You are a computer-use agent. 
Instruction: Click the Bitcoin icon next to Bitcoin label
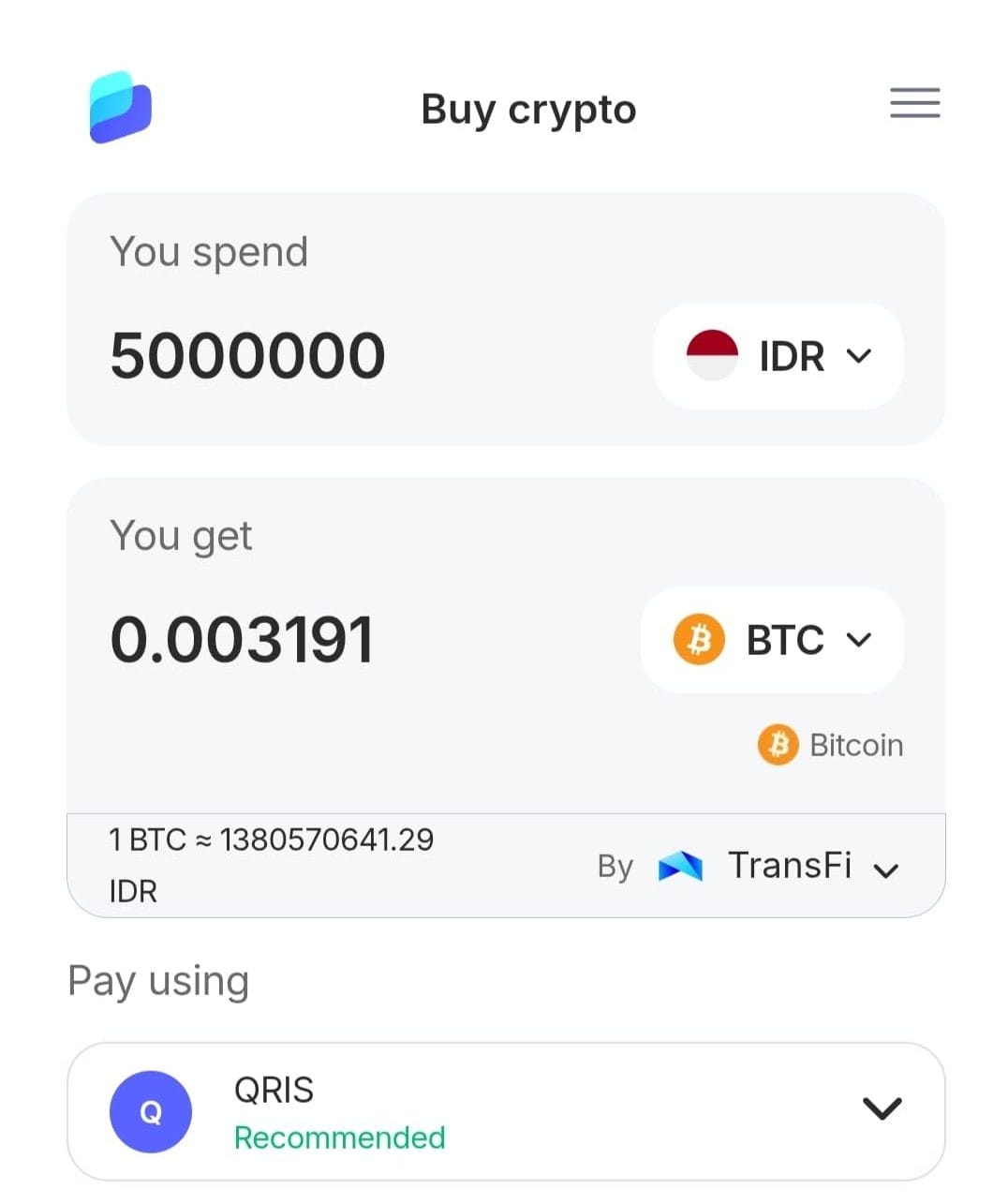(778, 744)
